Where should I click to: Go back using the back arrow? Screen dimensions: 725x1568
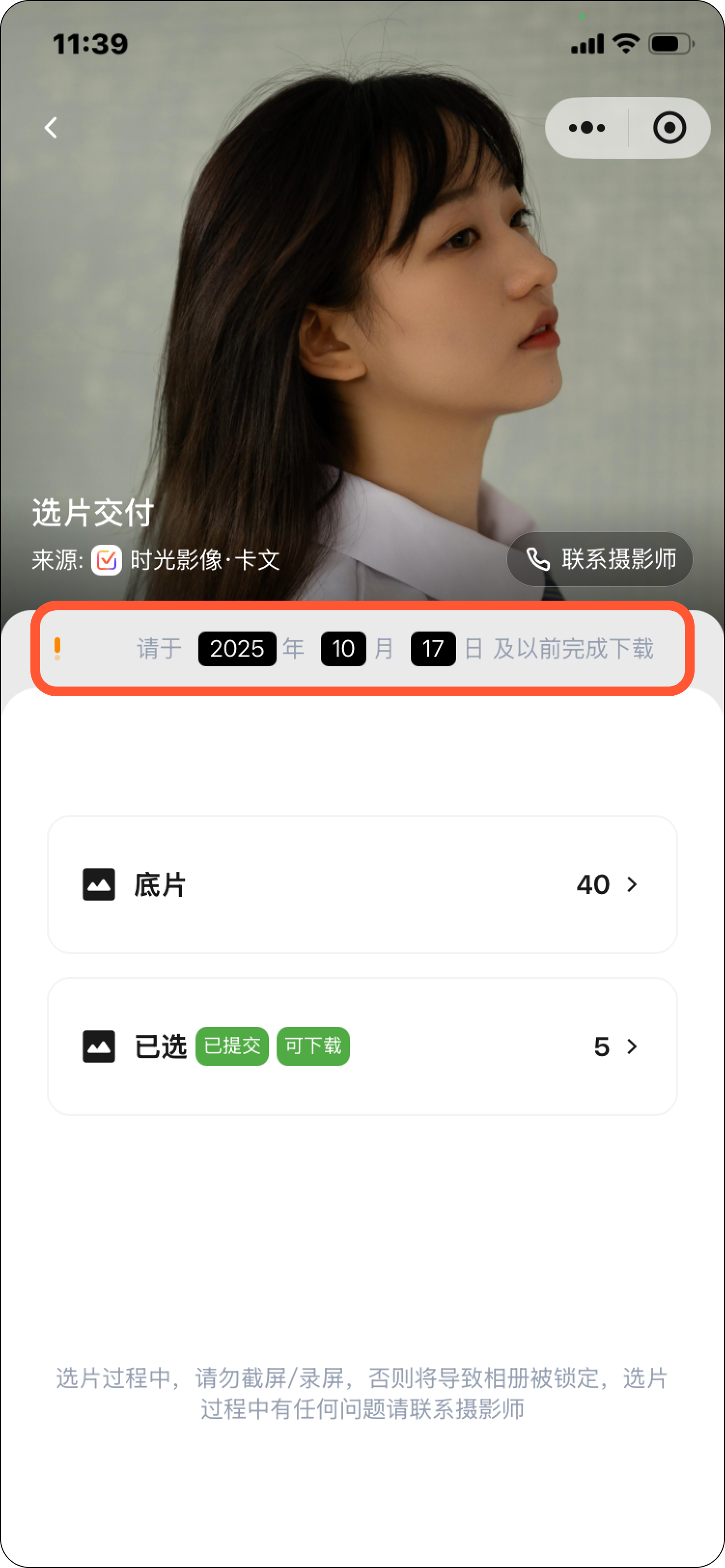[51, 128]
